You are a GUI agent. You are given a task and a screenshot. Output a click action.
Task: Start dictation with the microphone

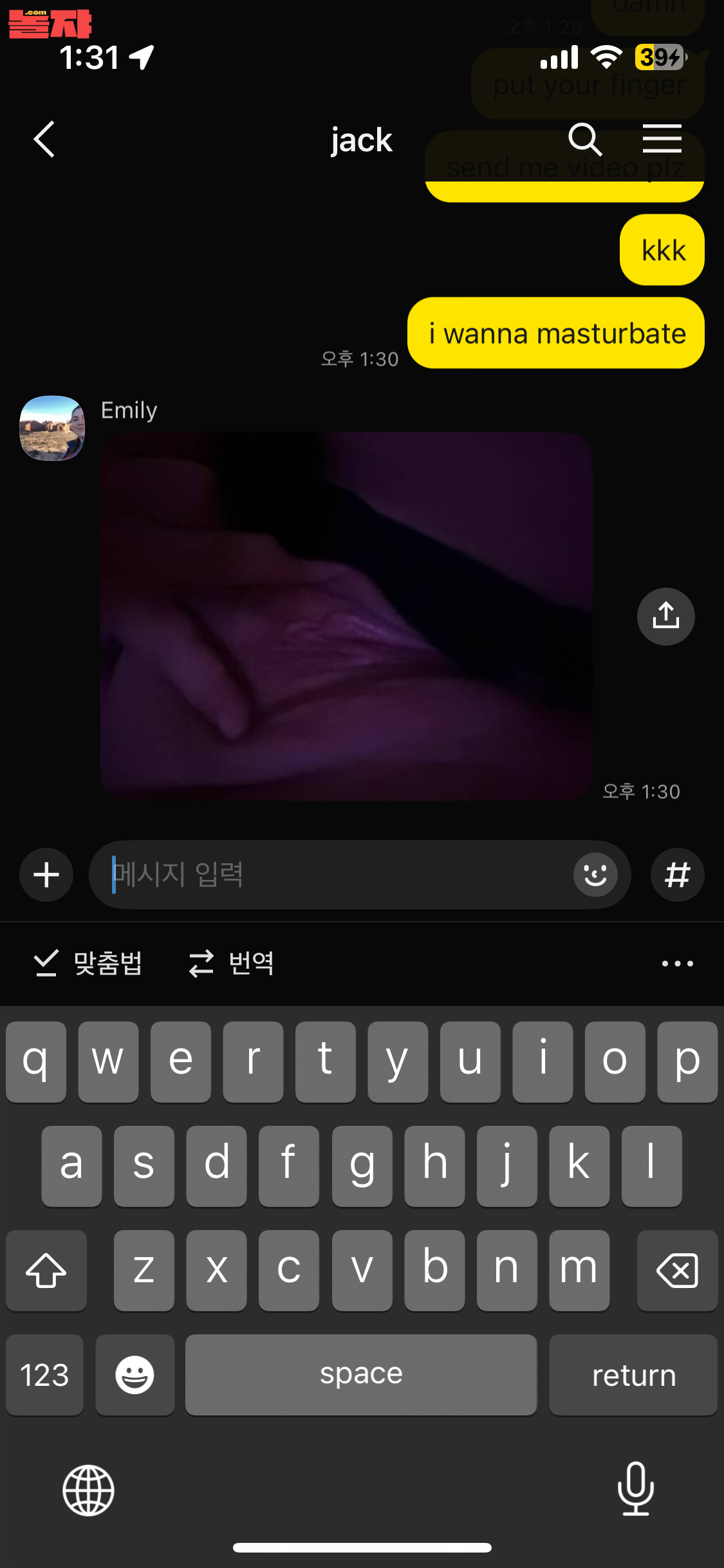635,1489
